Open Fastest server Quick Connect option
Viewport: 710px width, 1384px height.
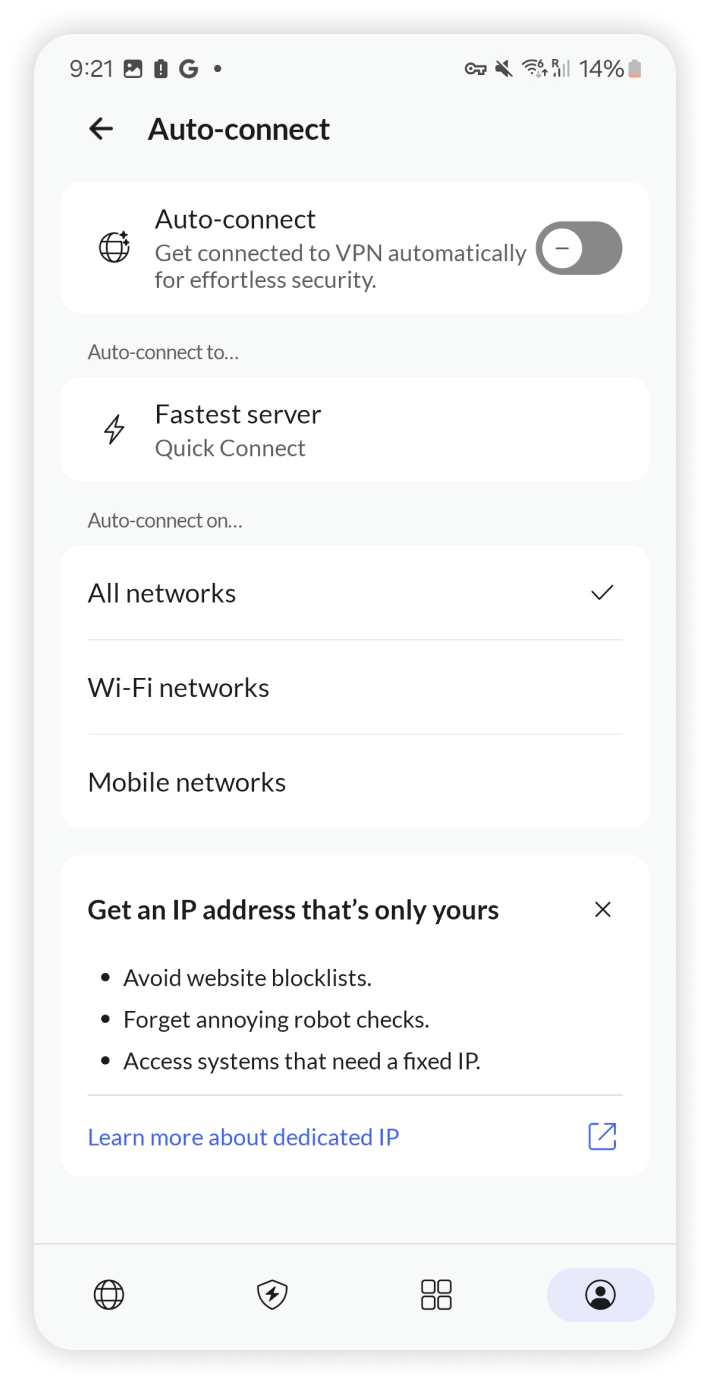[354, 430]
